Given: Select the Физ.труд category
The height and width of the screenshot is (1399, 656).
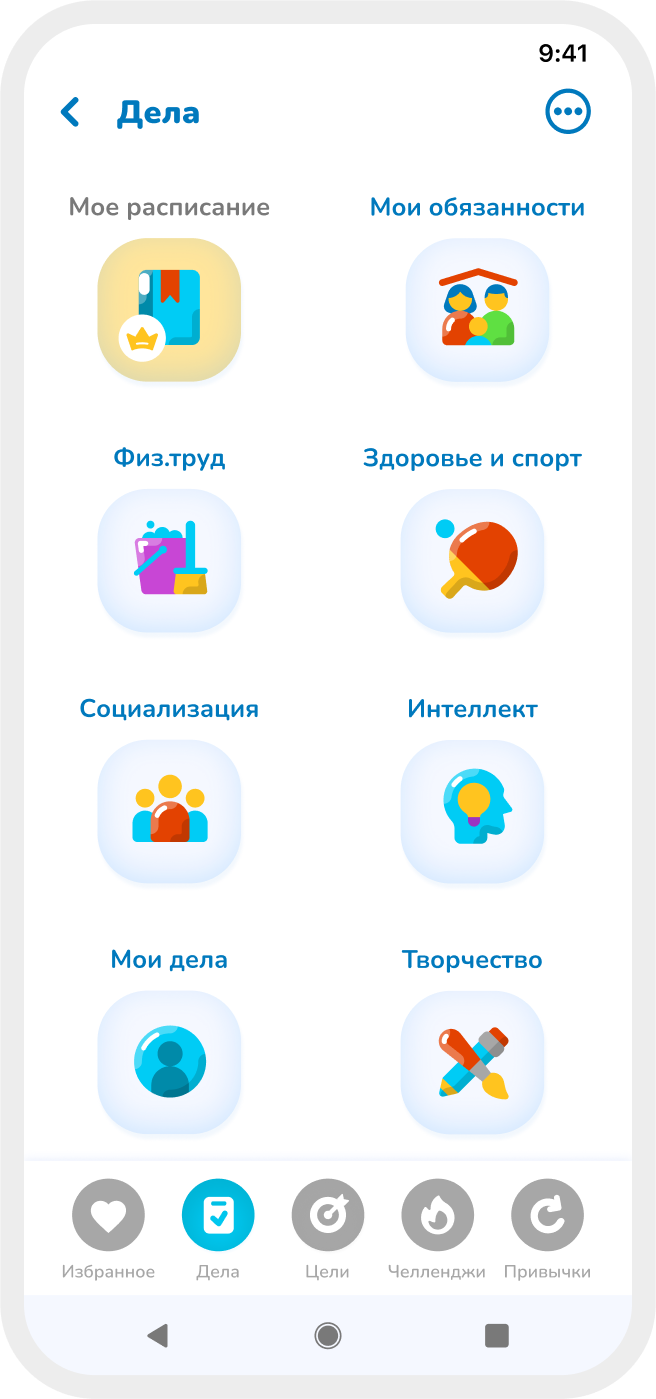Looking at the screenshot, I should point(169,561).
